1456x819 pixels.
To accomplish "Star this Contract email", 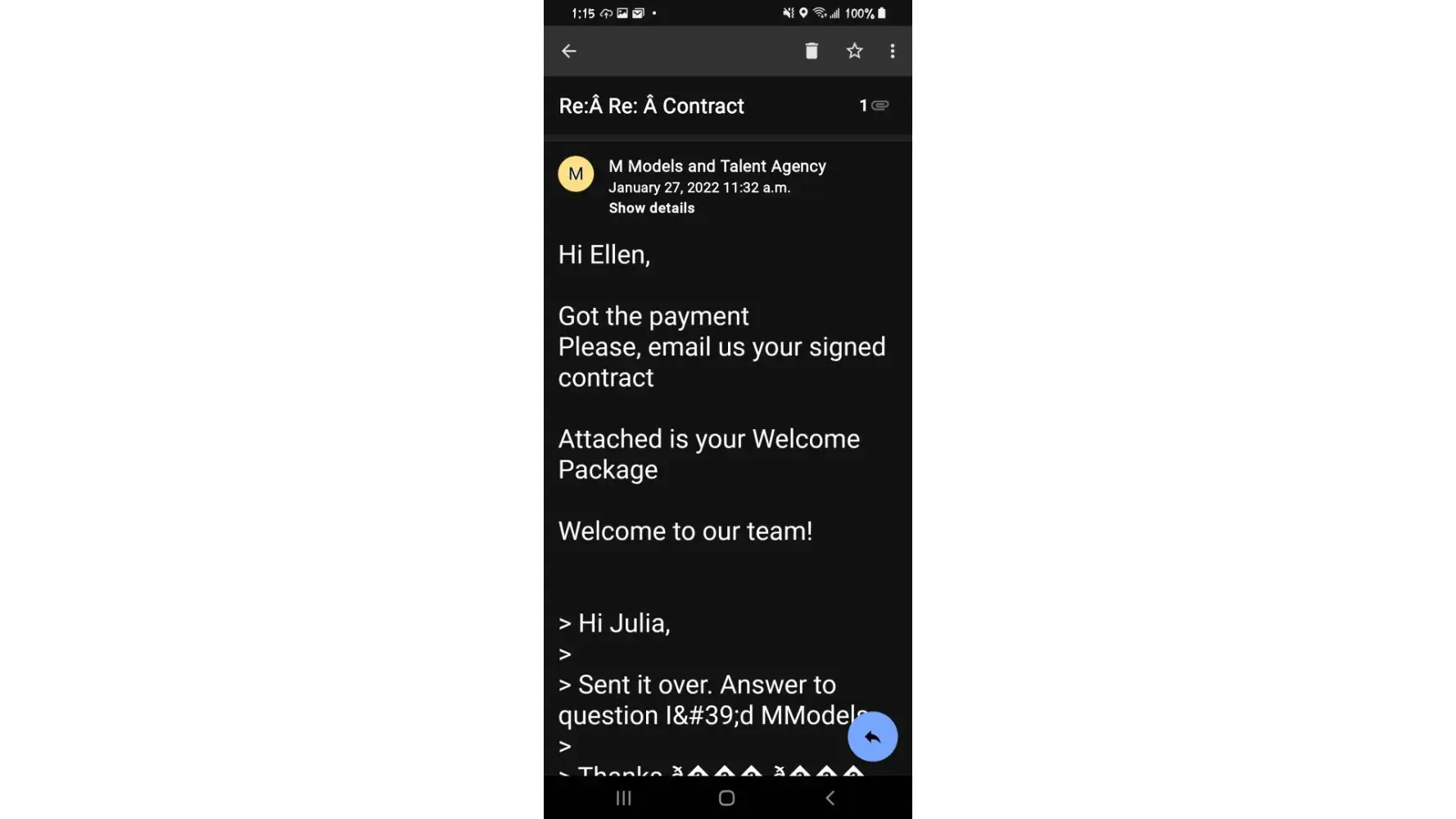I will pos(854,51).
